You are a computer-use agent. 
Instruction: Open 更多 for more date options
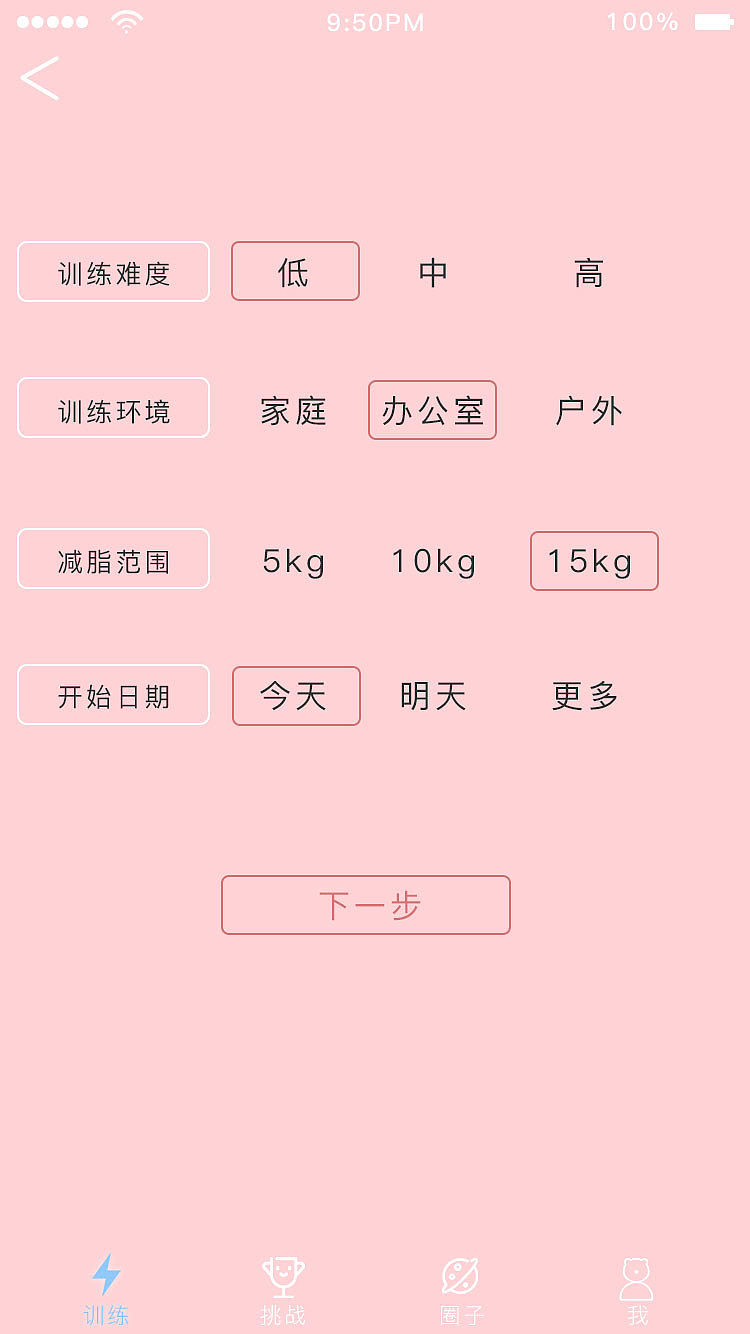point(584,696)
